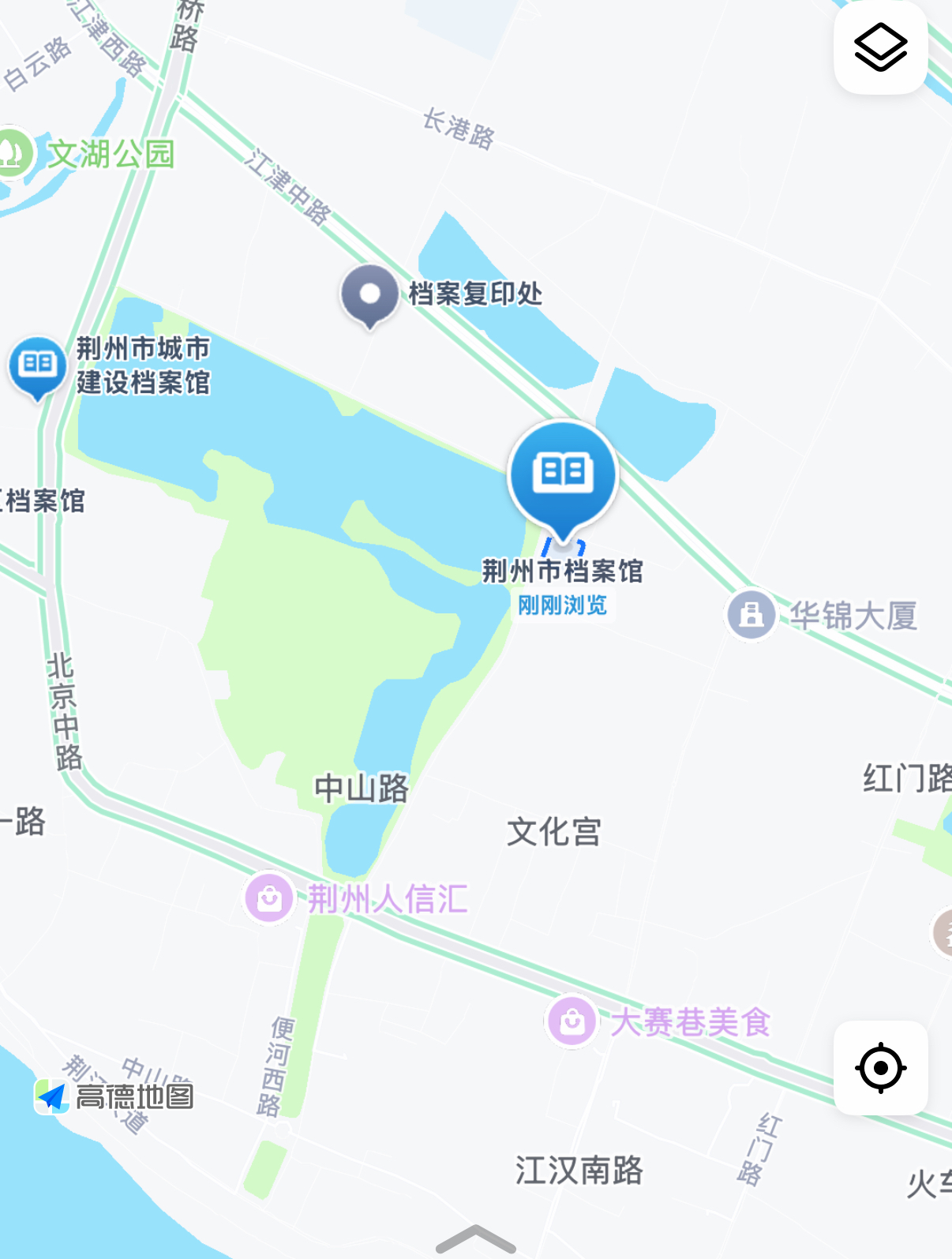This screenshot has height=1259, width=952.
Task: Select the 档案复印处 map marker
Action: click(369, 294)
